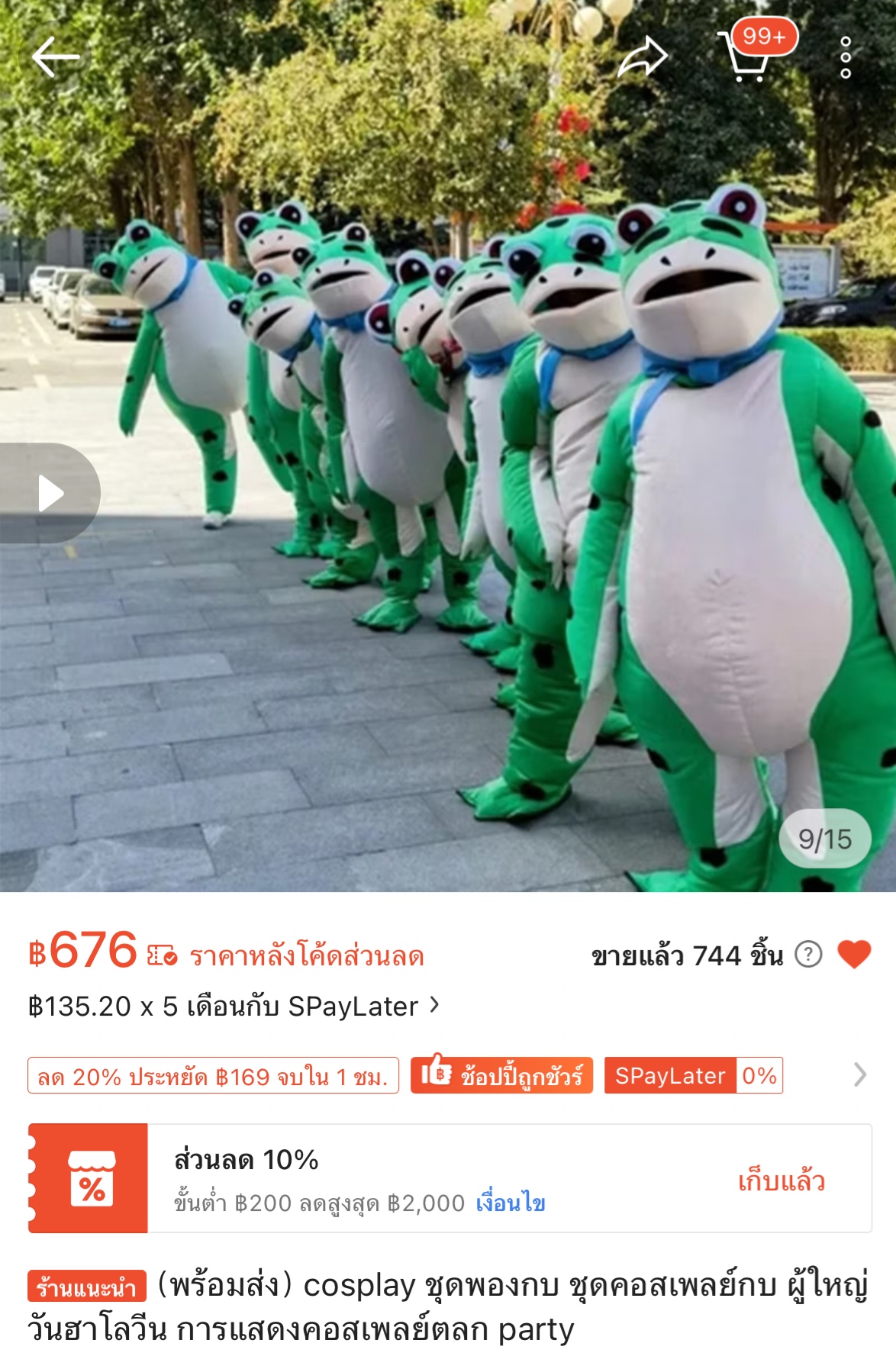896x1369 pixels.
Task: Open SPayLater installment details
Action: pos(234,1007)
